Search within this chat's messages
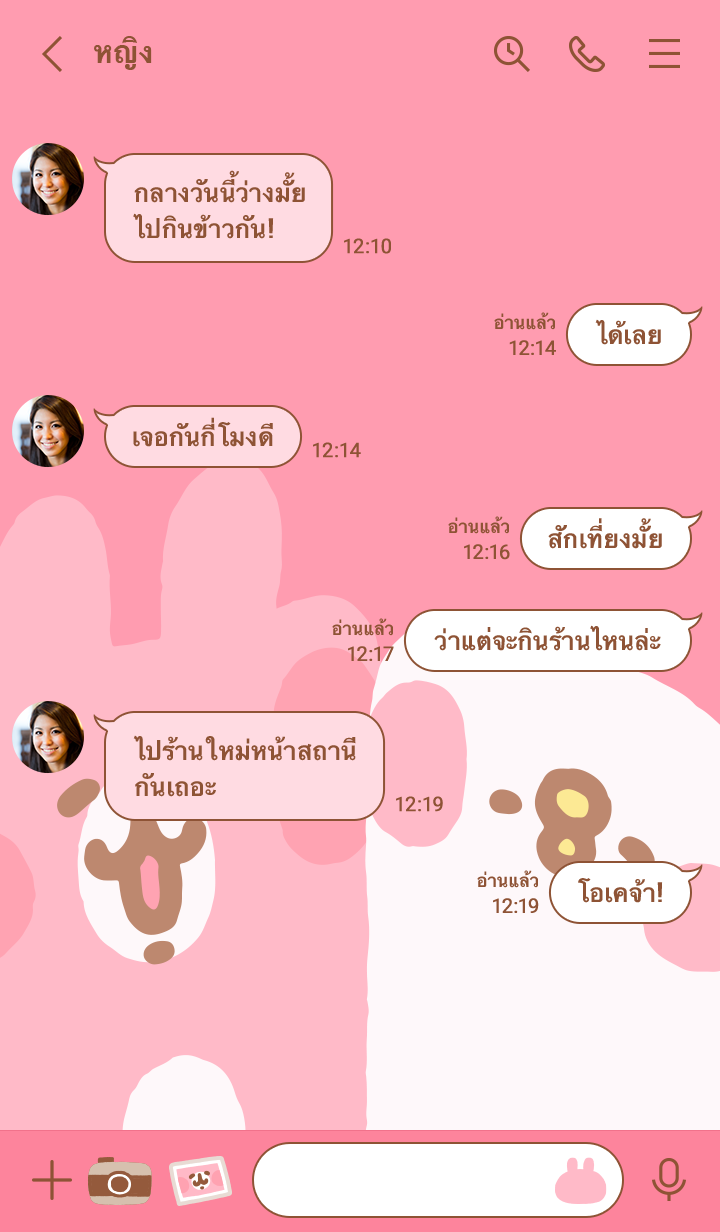 511,54
